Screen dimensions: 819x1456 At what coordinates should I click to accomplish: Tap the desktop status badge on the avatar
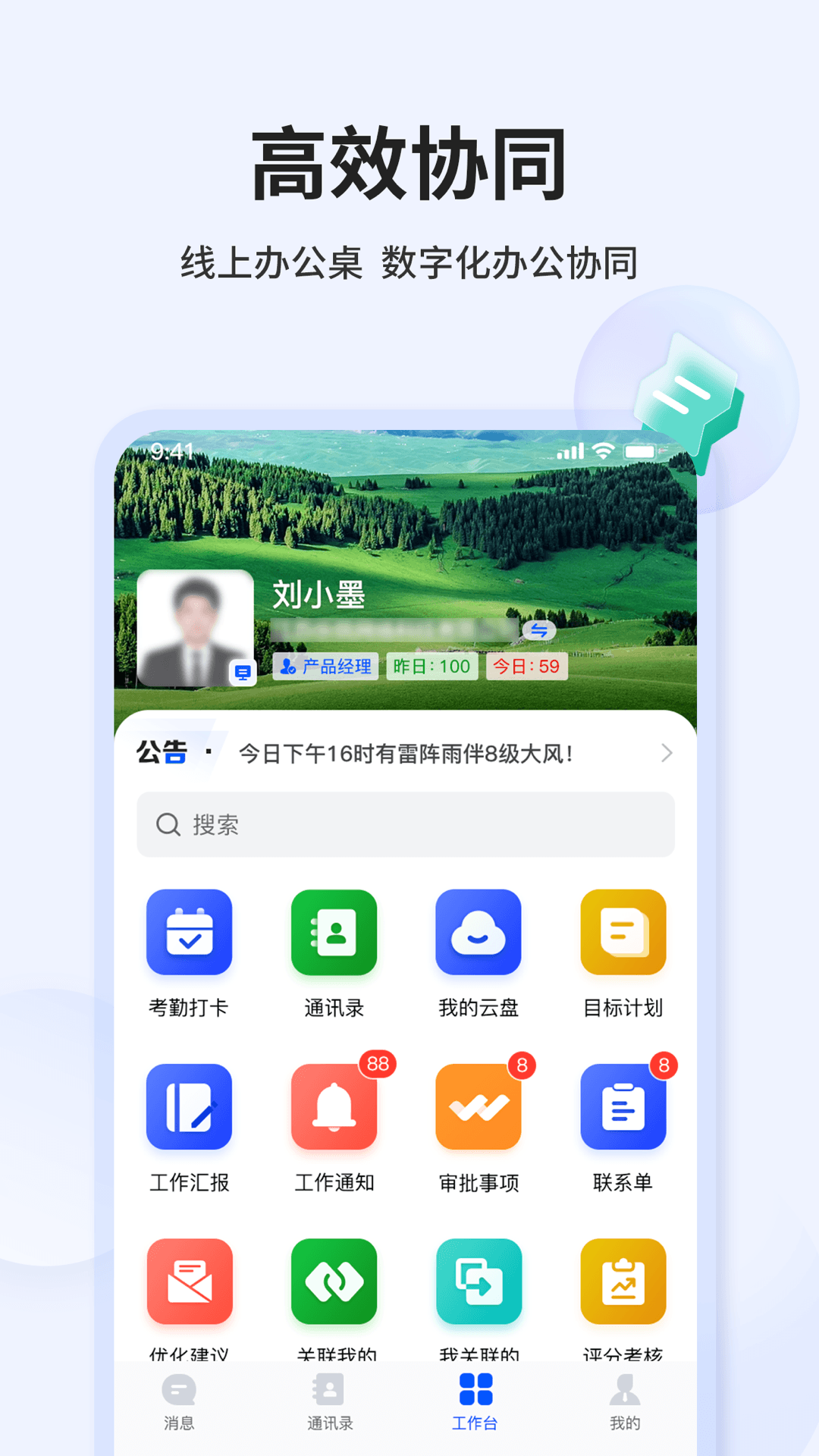tap(243, 673)
